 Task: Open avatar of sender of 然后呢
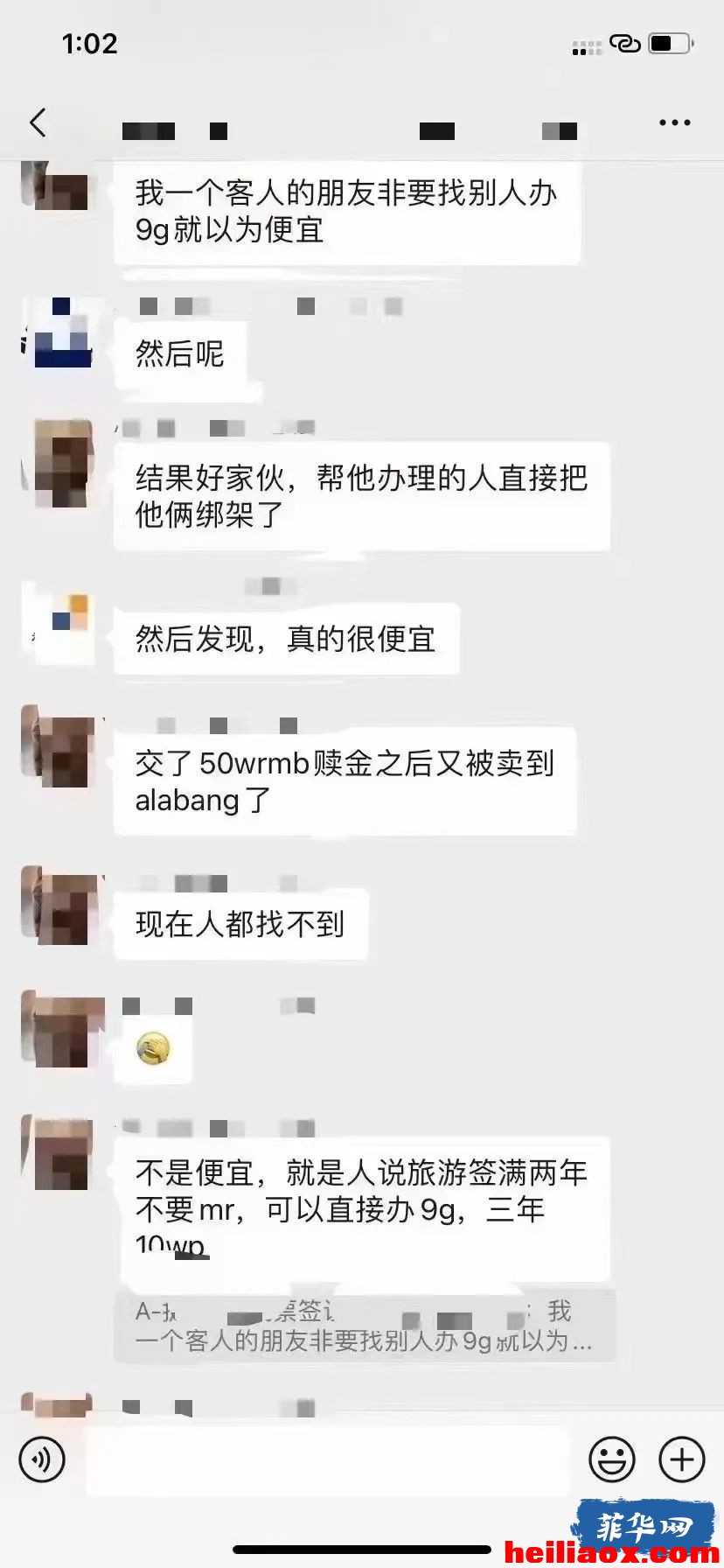click(x=59, y=332)
